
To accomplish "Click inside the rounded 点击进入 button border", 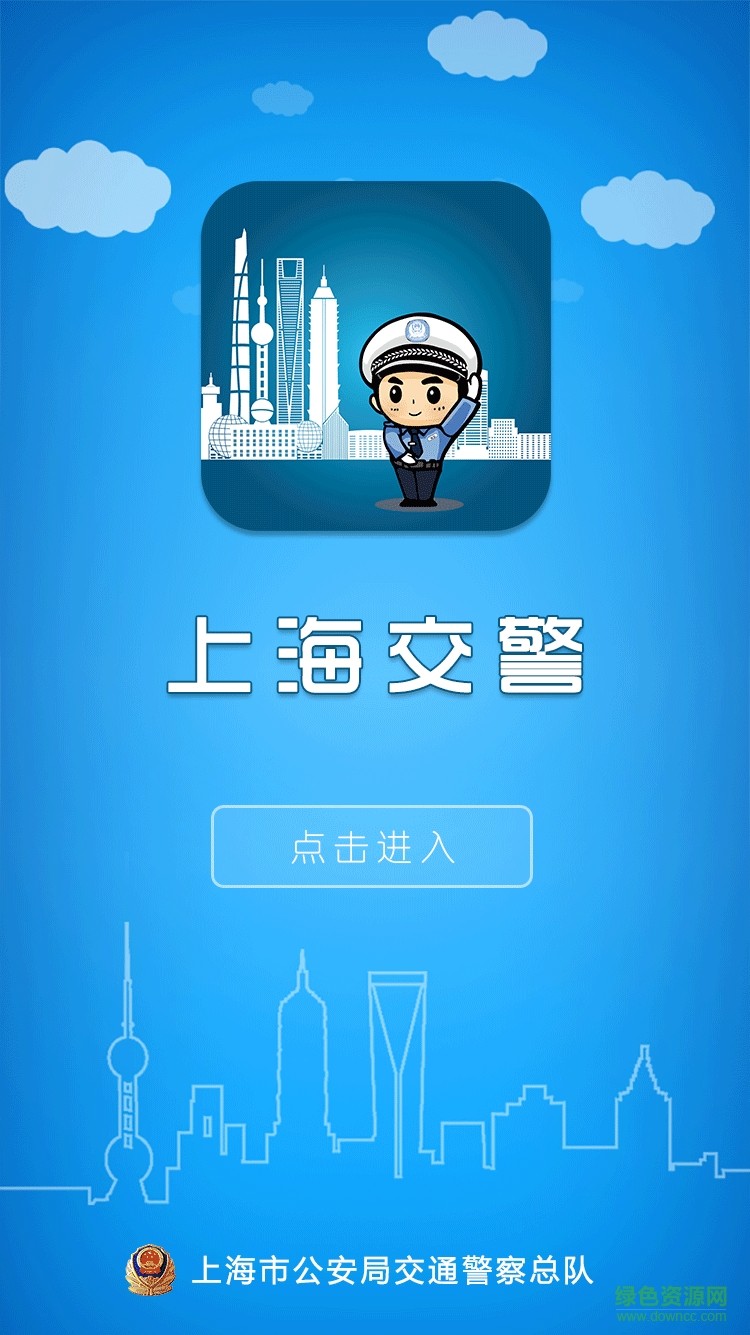I will pyautogui.click(x=375, y=845).
